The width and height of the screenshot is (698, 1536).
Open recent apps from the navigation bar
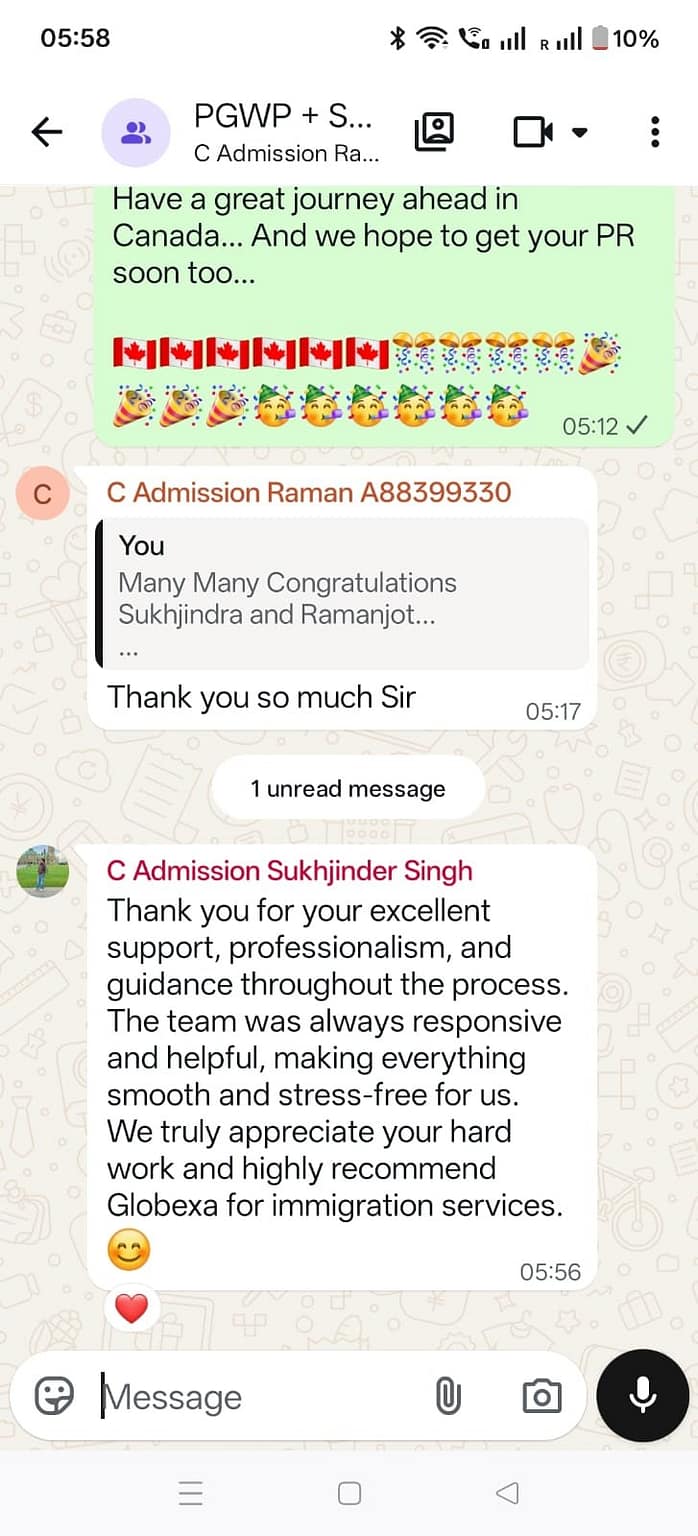(x=191, y=1494)
